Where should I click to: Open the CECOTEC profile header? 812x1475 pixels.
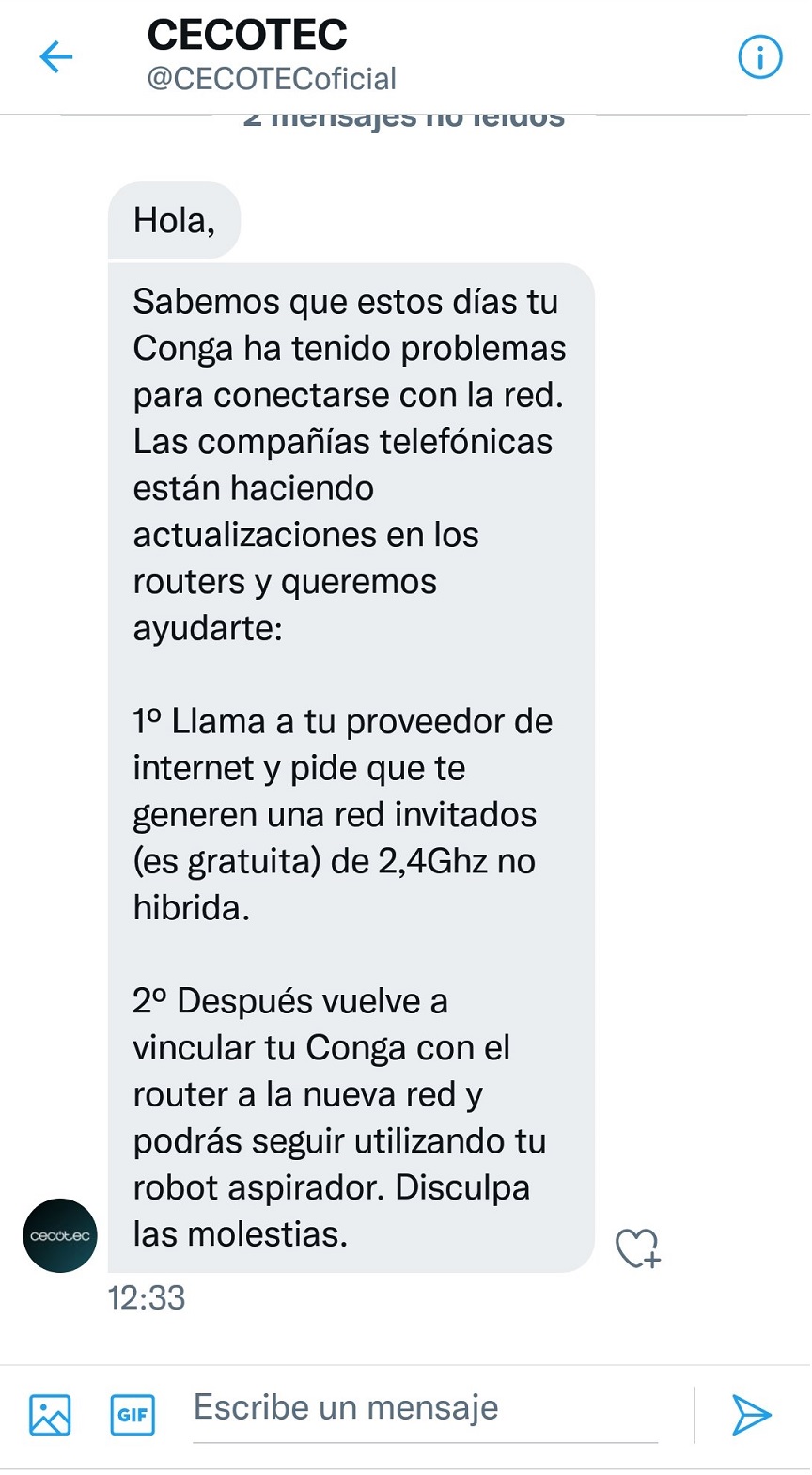[272, 56]
